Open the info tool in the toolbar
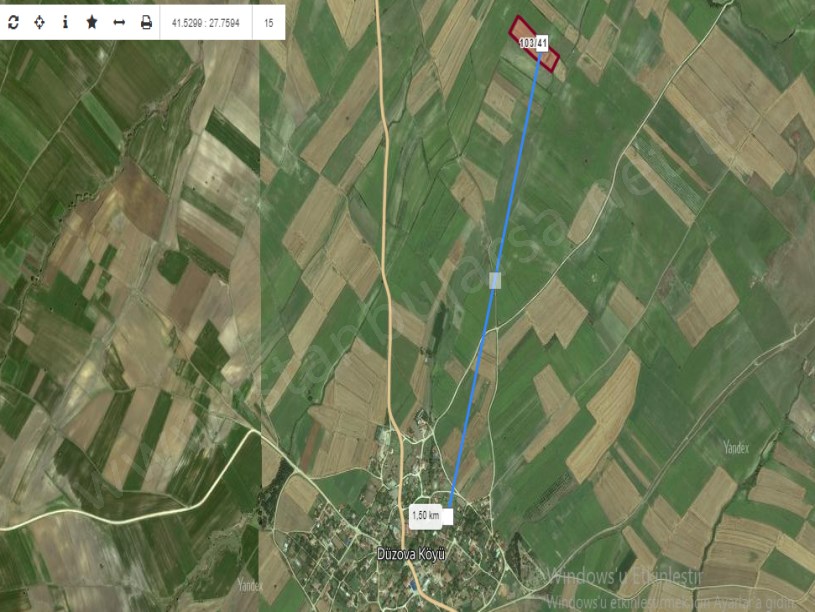Screen dimensions: 815x612 click(x=66, y=22)
